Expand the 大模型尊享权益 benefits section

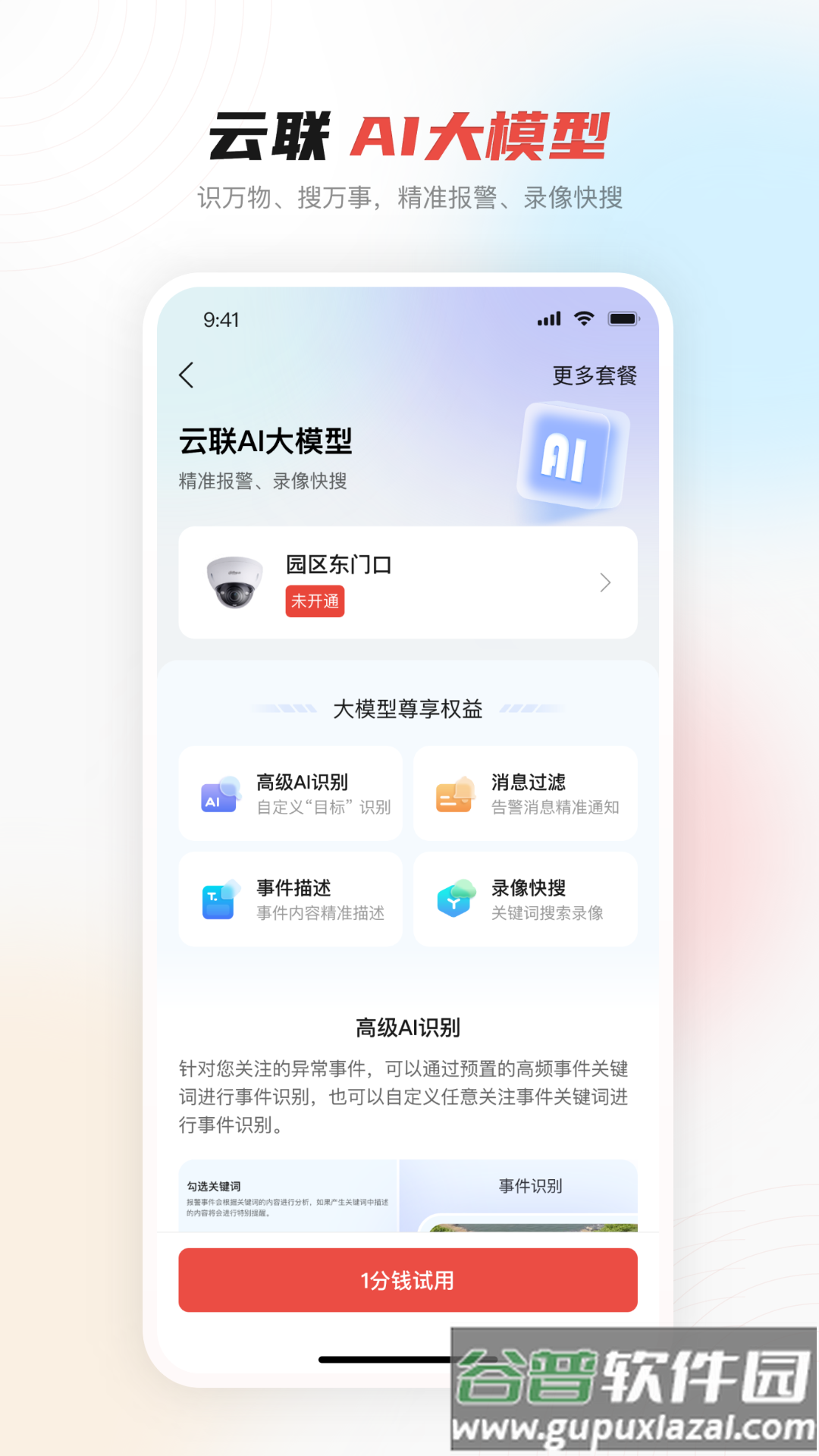click(409, 707)
